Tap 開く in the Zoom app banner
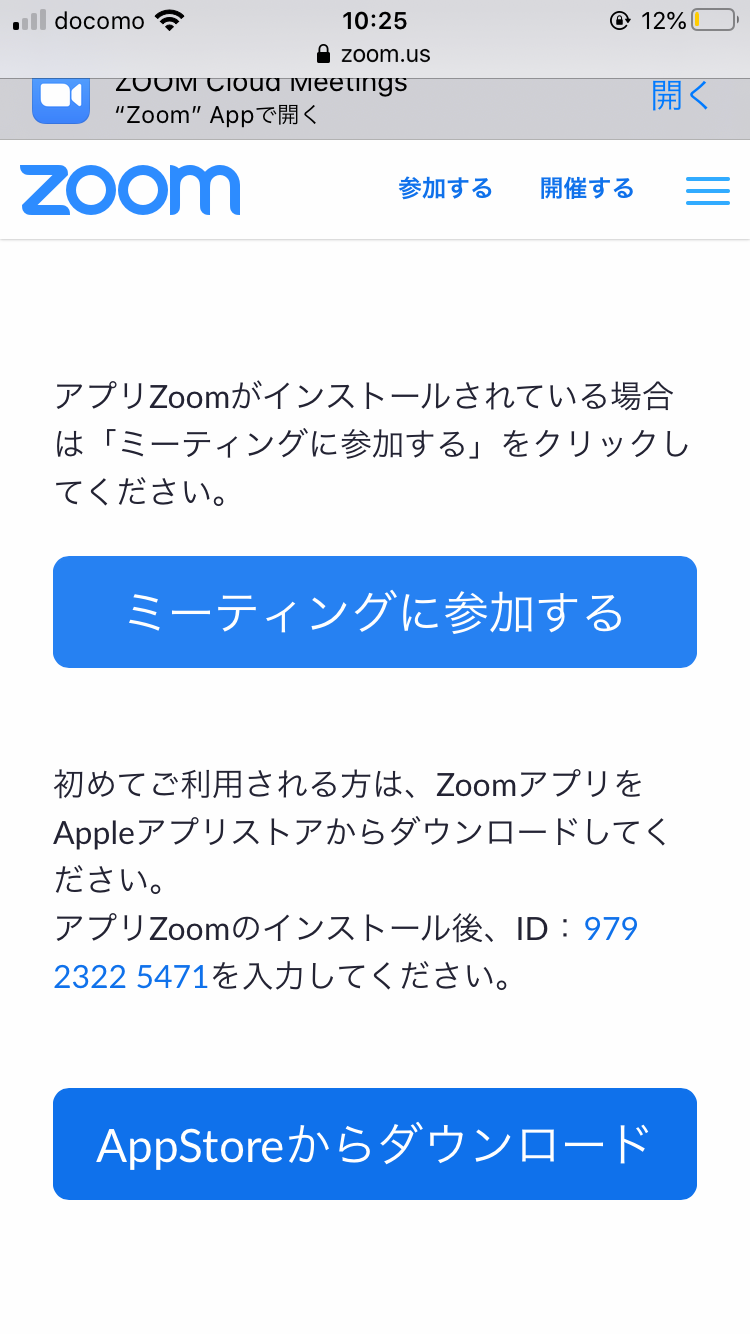Screen dimensions: 750x1334 click(x=680, y=96)
